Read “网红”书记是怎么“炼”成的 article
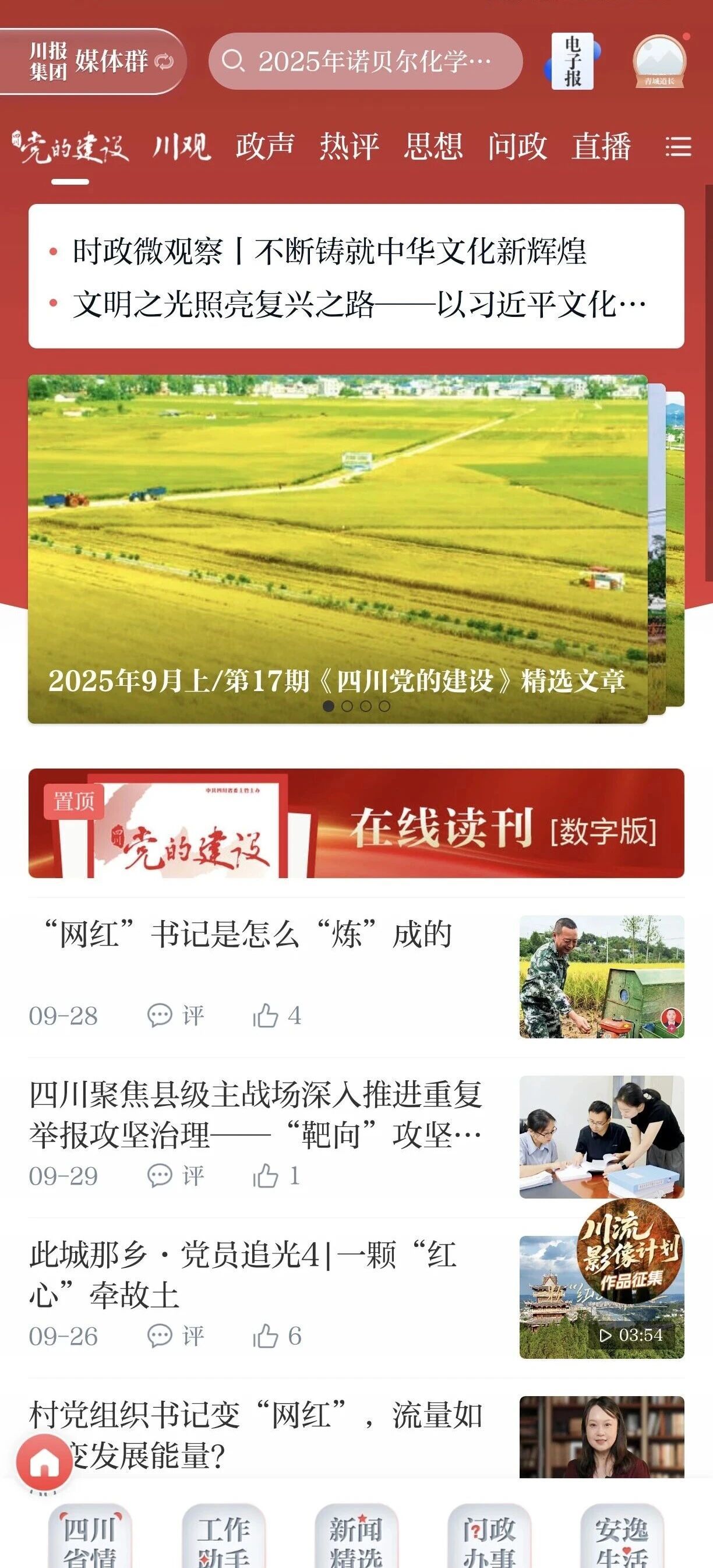 point(246,935)
